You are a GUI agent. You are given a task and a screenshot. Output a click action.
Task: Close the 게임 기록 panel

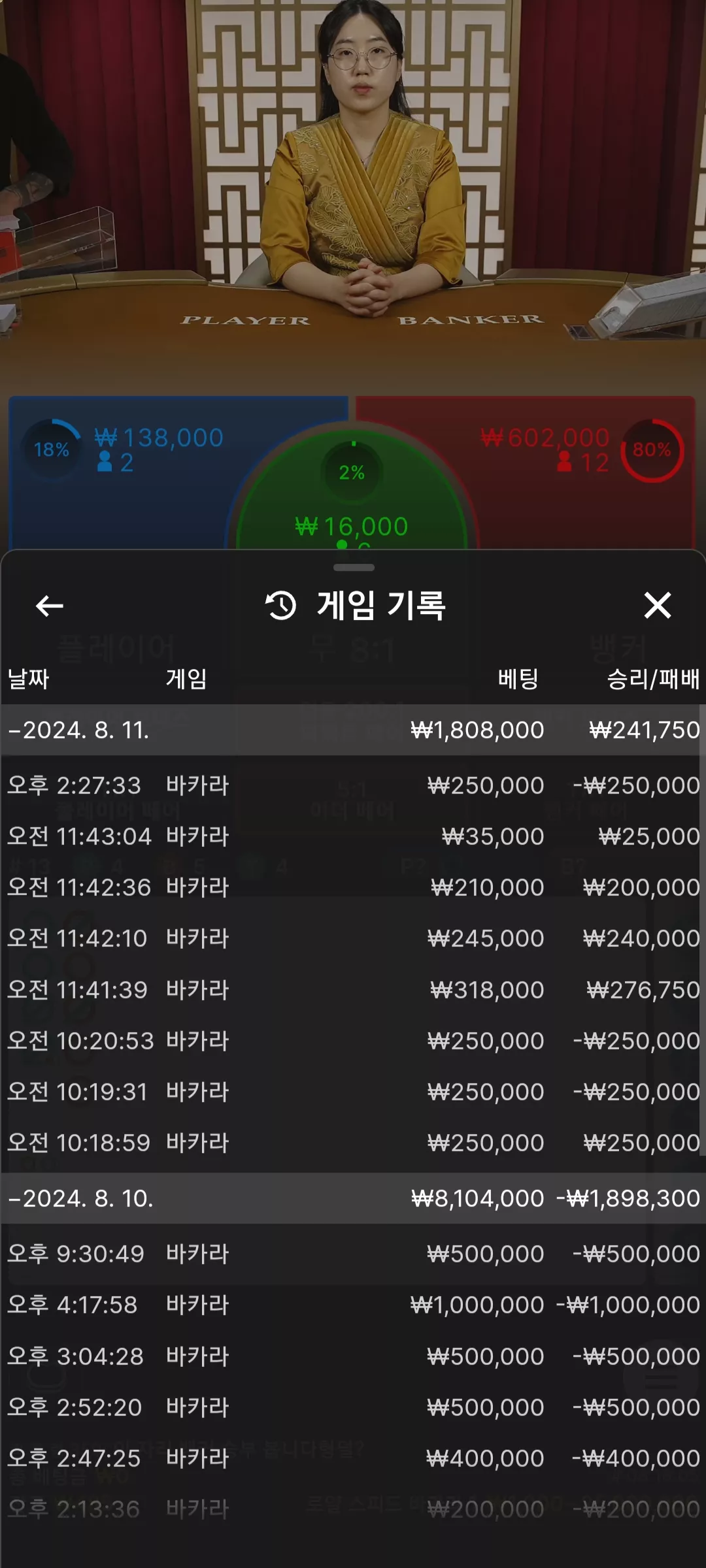(x=657, y=605)
